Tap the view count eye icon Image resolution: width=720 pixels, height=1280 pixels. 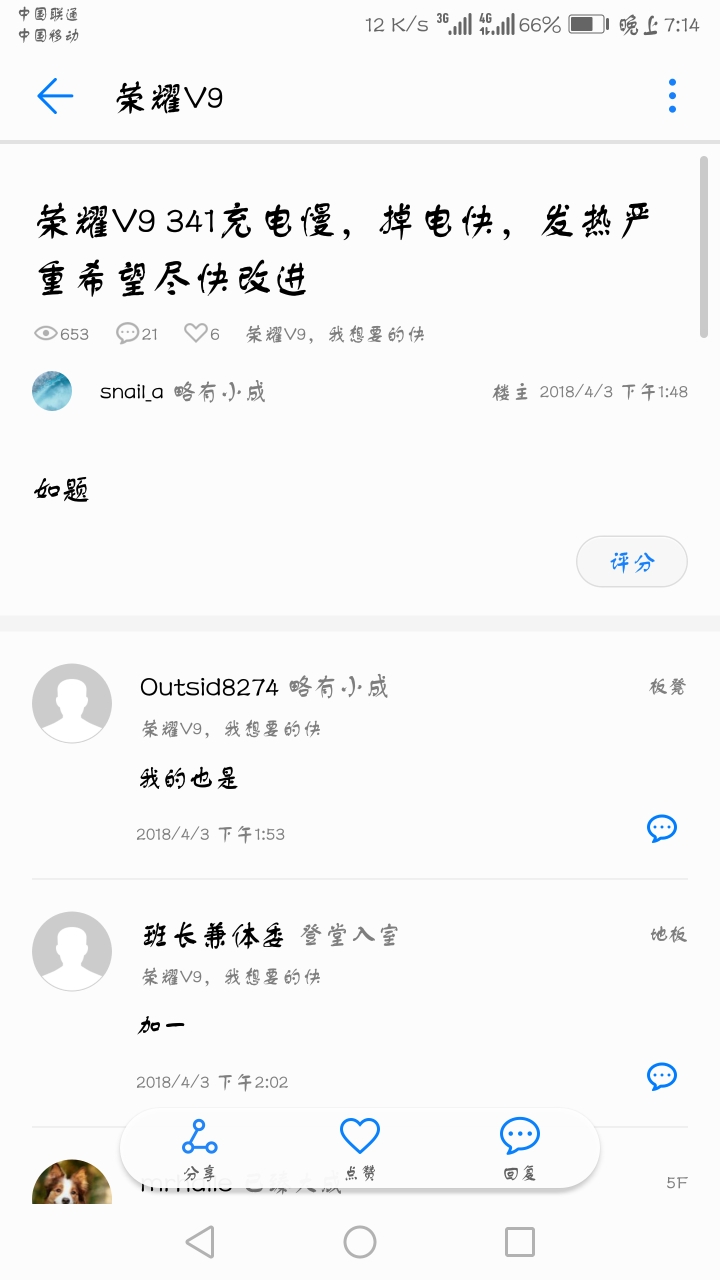(47, 333)
